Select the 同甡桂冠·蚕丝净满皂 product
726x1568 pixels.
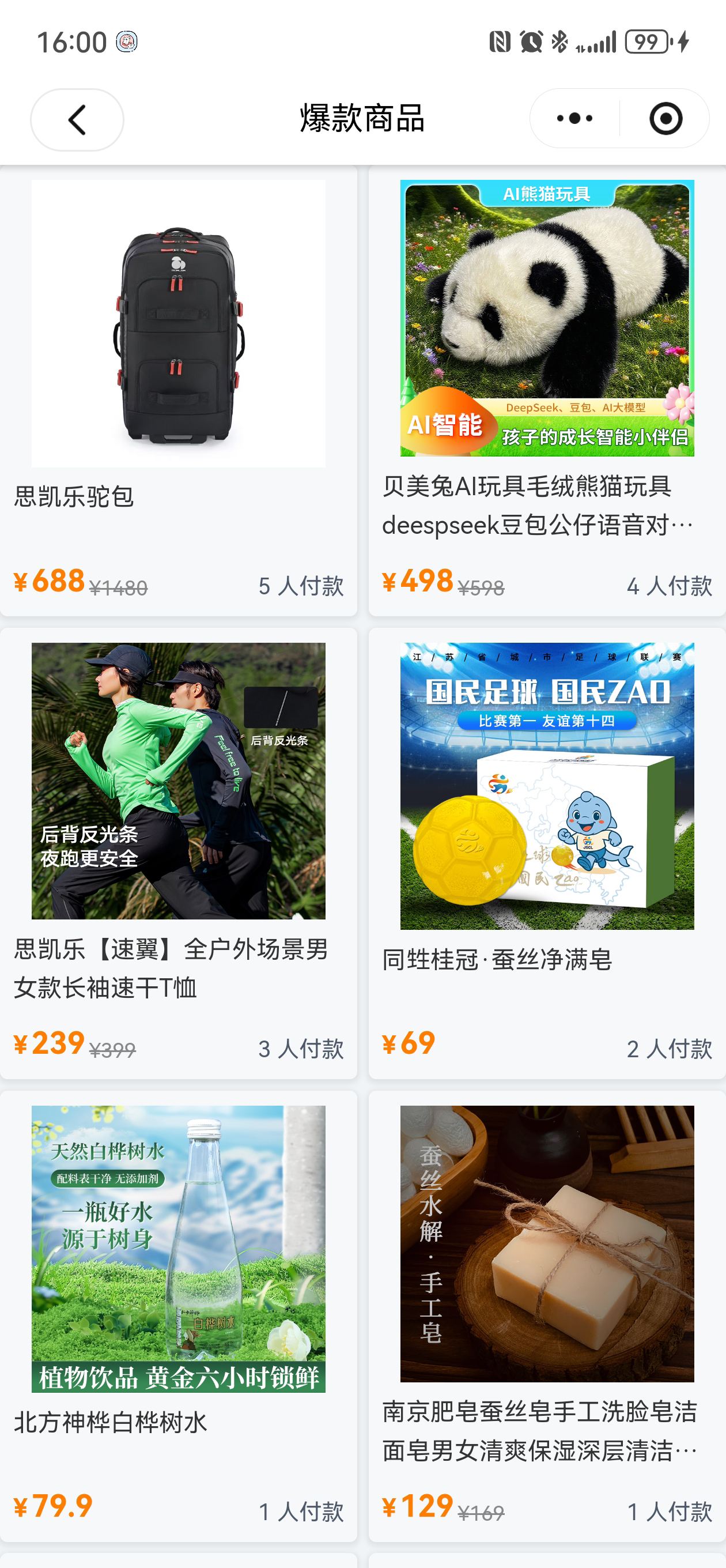546,852
